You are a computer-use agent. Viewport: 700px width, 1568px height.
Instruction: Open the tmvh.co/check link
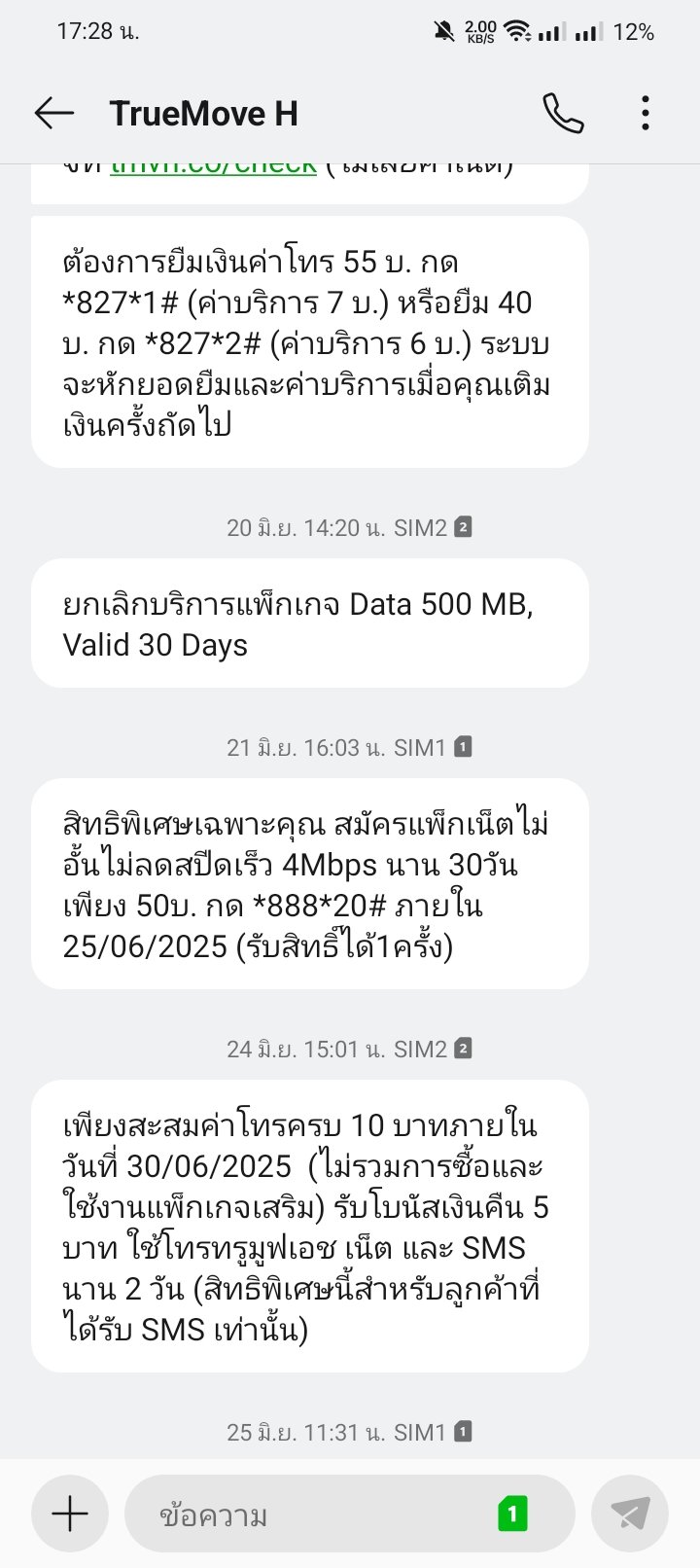(214, 167)
